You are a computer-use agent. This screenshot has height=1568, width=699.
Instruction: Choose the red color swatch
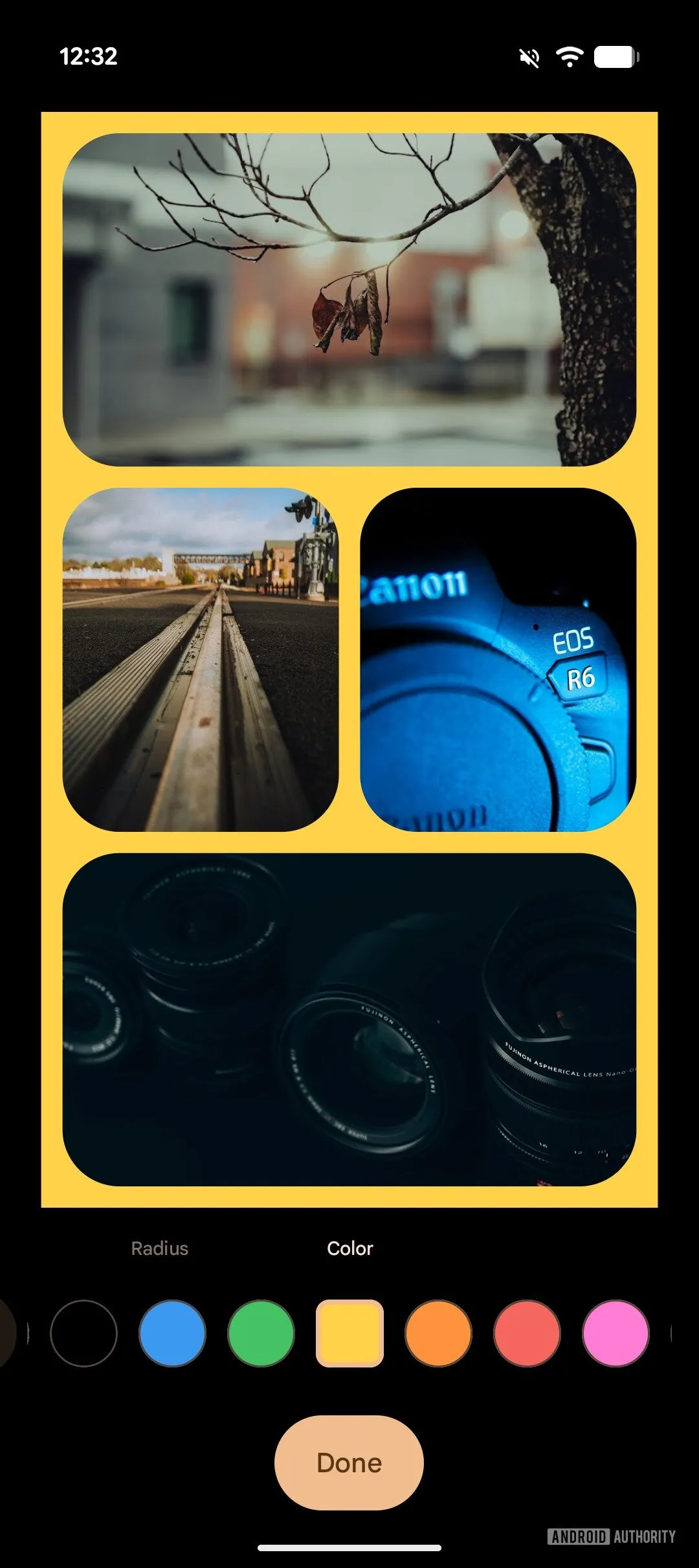click(527, 1333)
